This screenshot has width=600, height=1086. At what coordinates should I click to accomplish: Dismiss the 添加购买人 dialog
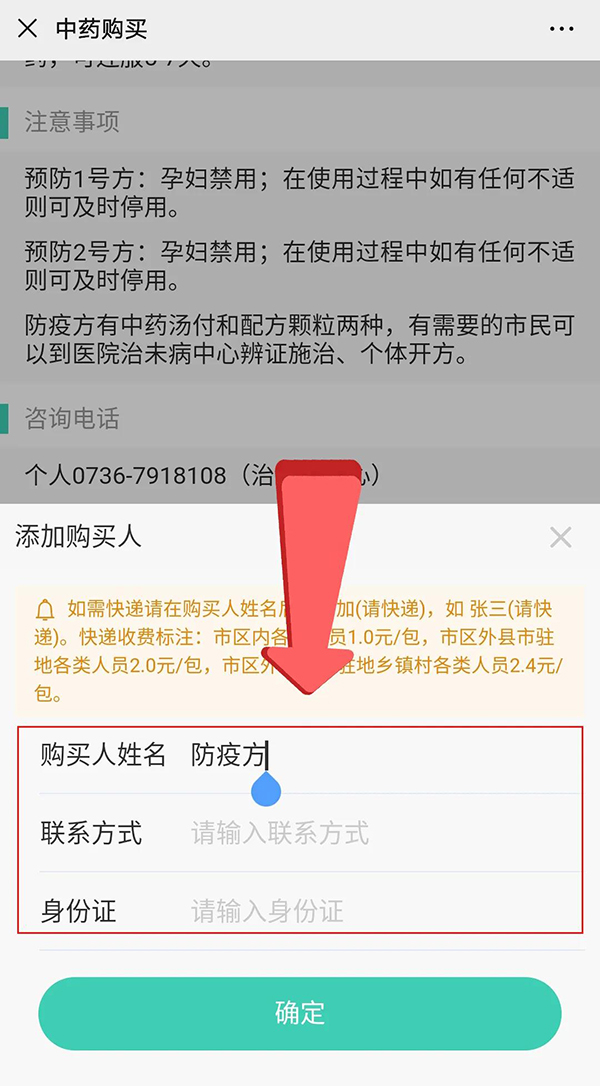click(x=560, y=537)
